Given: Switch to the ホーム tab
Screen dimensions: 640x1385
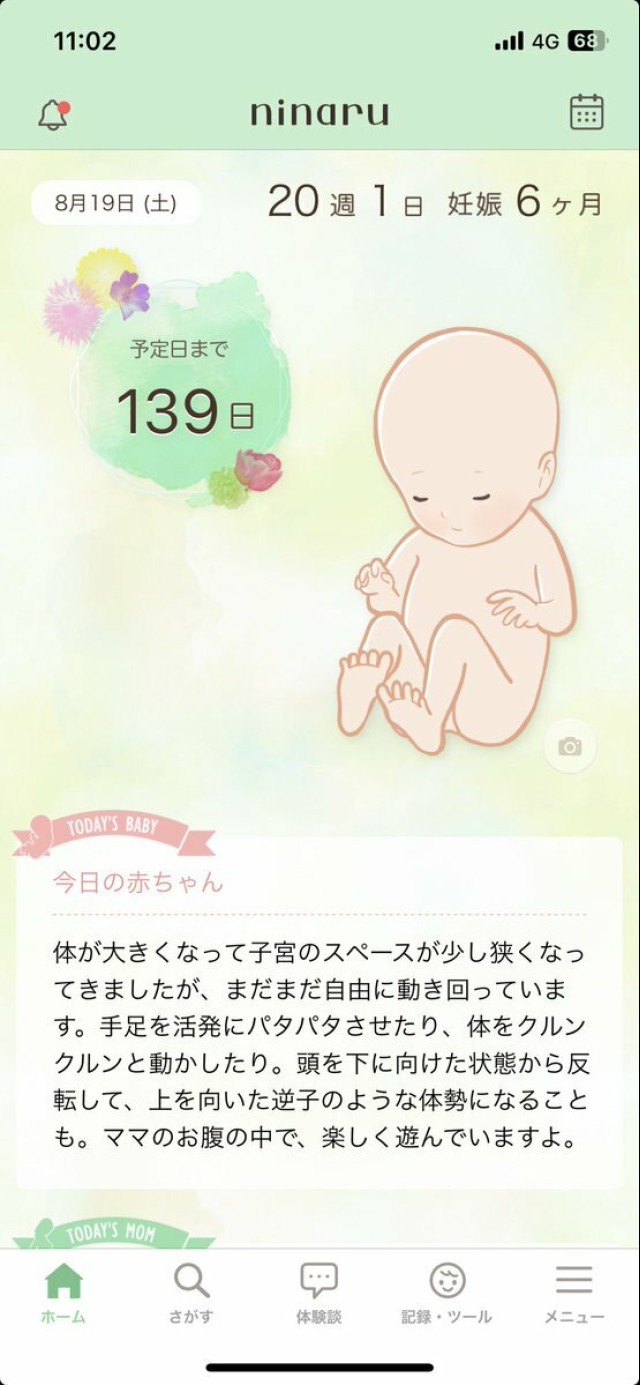Looking at the screenshot, I should coord(63,1293).
